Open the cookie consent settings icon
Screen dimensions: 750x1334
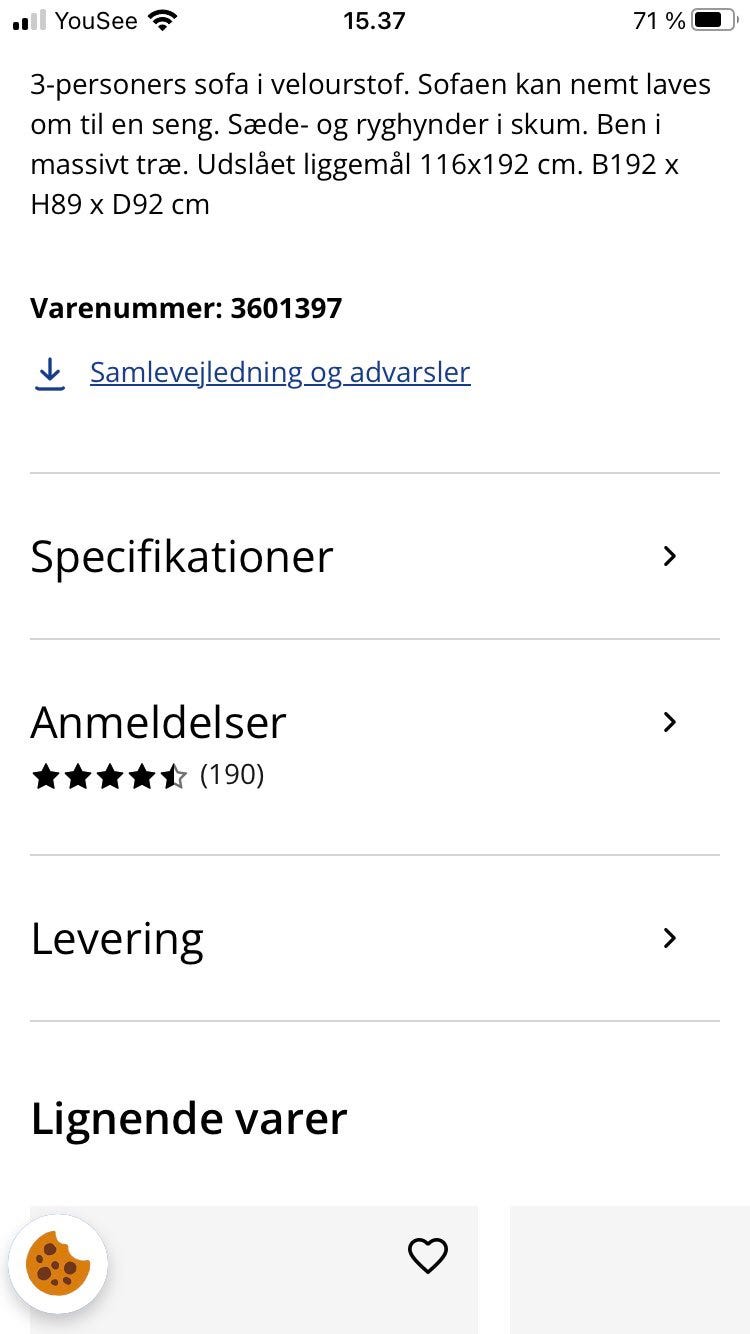(x=59, y=1264)
